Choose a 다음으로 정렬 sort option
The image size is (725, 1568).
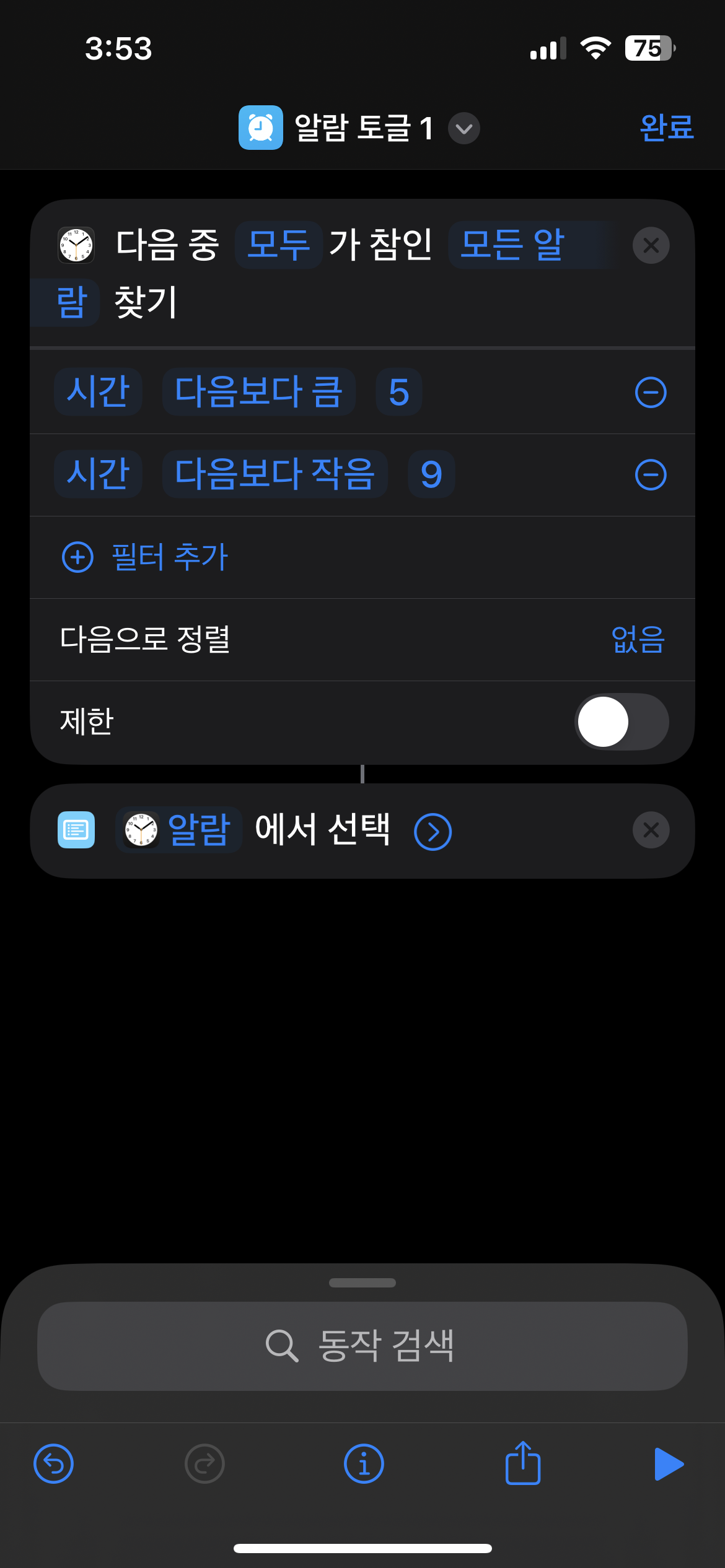click(637, 640)
